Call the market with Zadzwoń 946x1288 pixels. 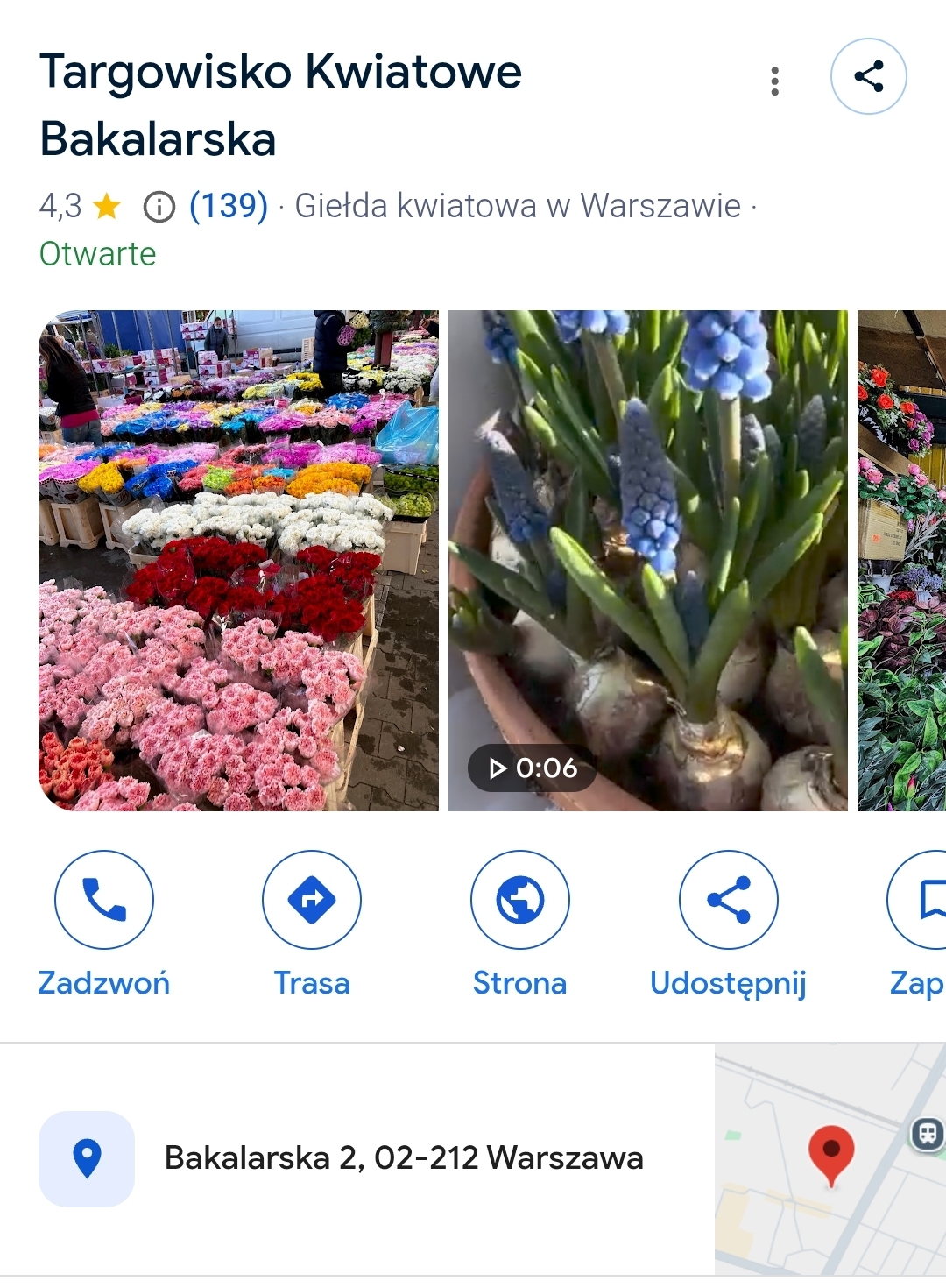pyautogui.click(x=104, y=900)
